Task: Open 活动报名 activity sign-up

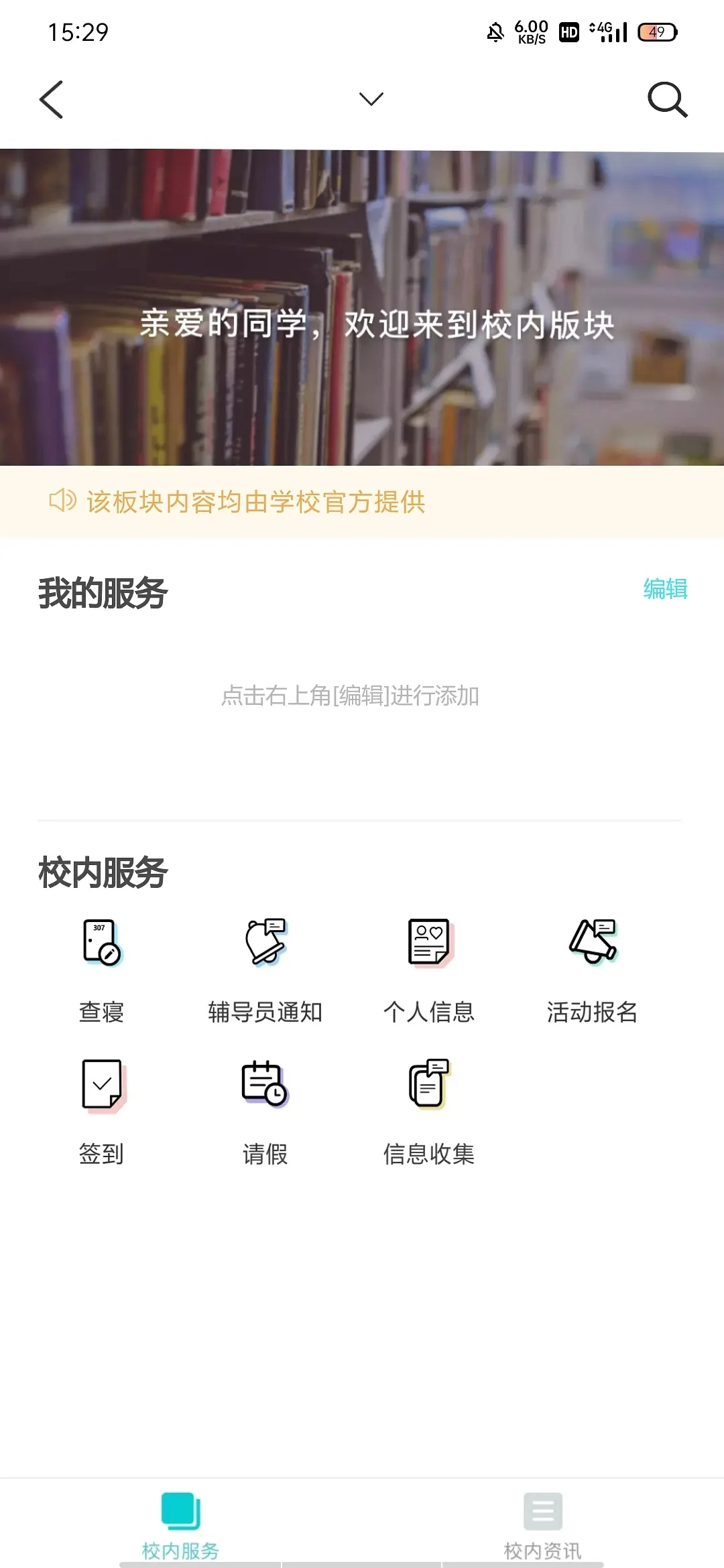Action: click(593, 968)
